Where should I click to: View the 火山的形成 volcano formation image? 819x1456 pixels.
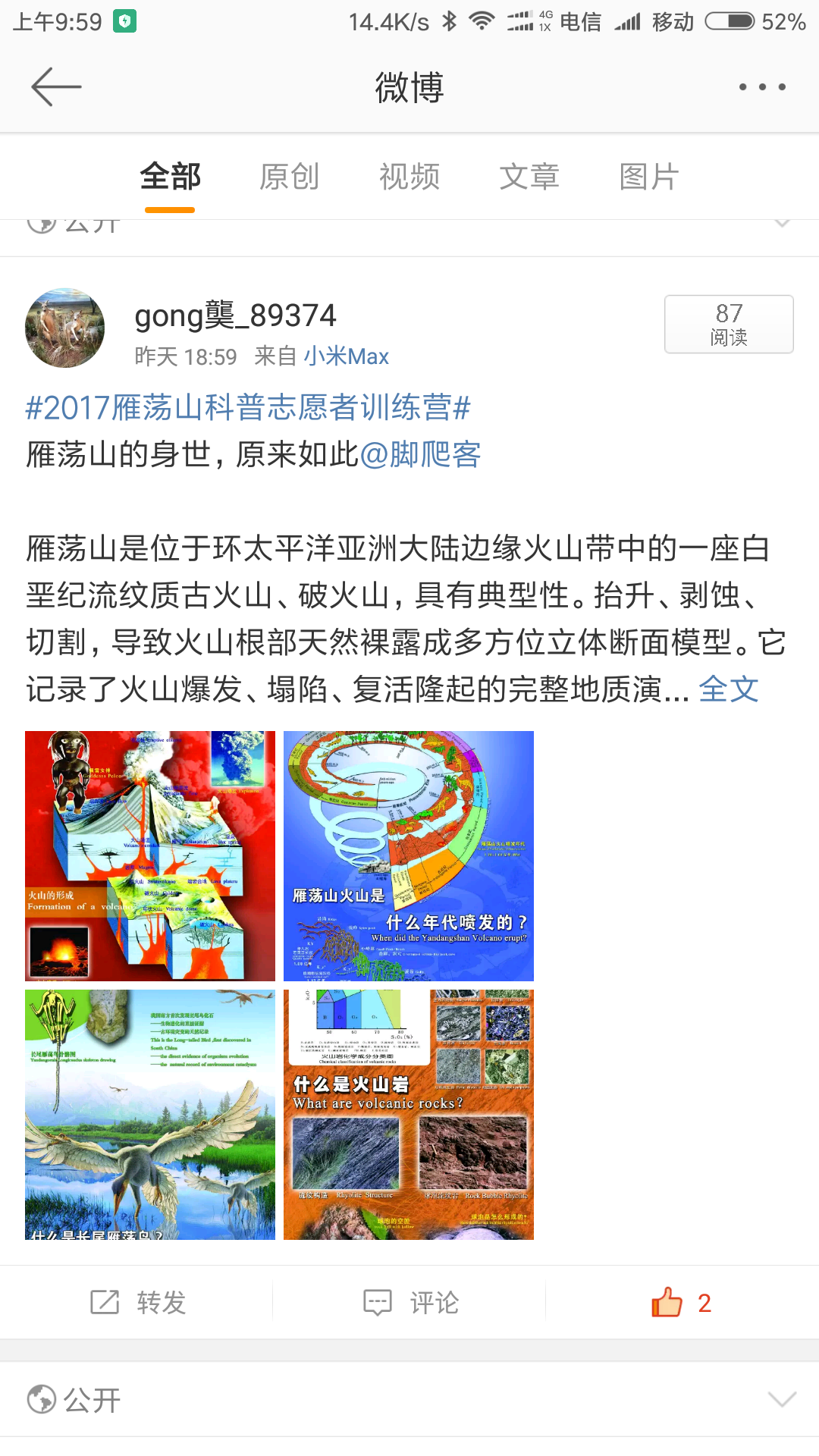click(x=150, y=856)
